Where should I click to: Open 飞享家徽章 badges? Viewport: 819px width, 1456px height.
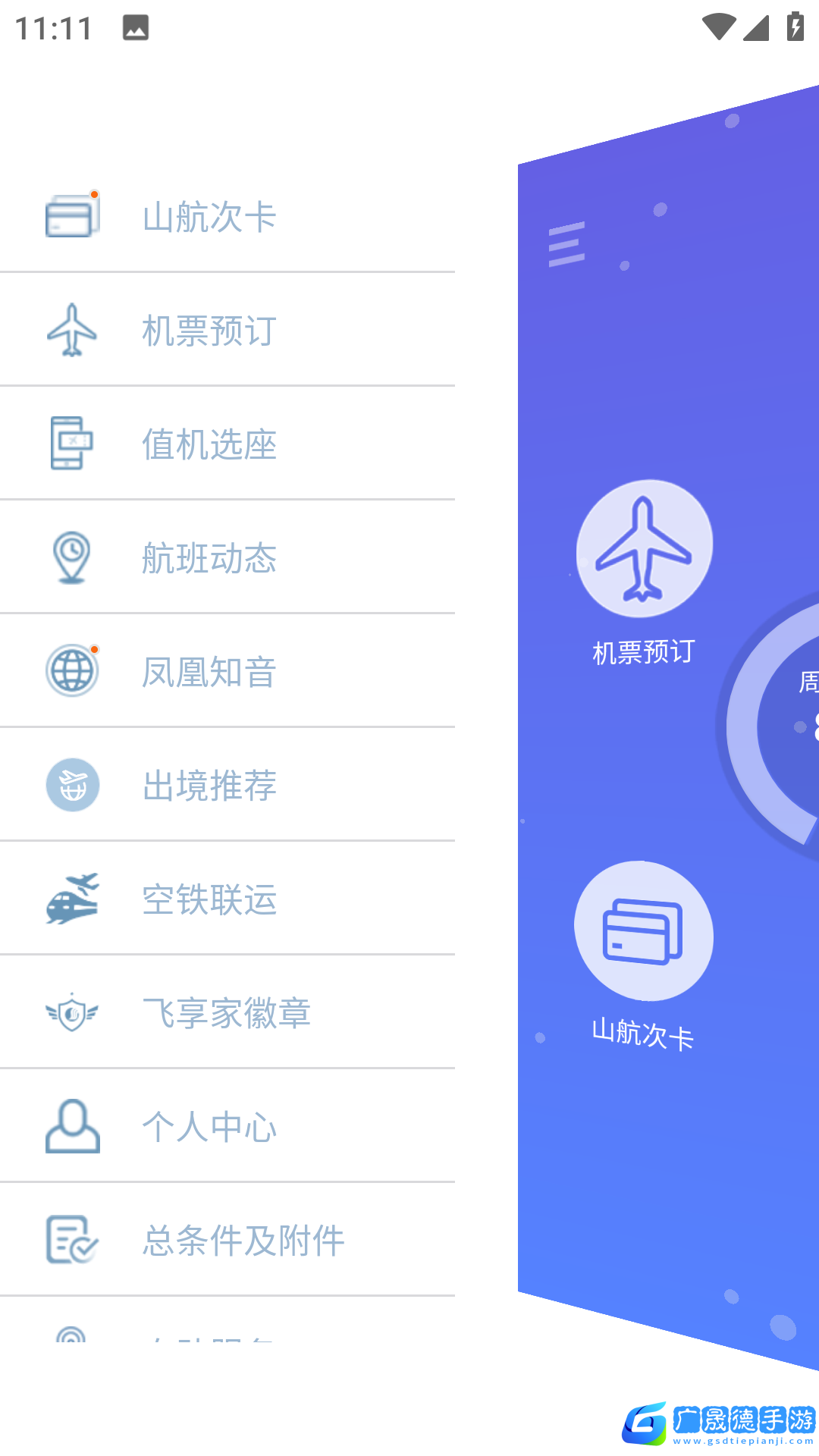coord(226,1013)
